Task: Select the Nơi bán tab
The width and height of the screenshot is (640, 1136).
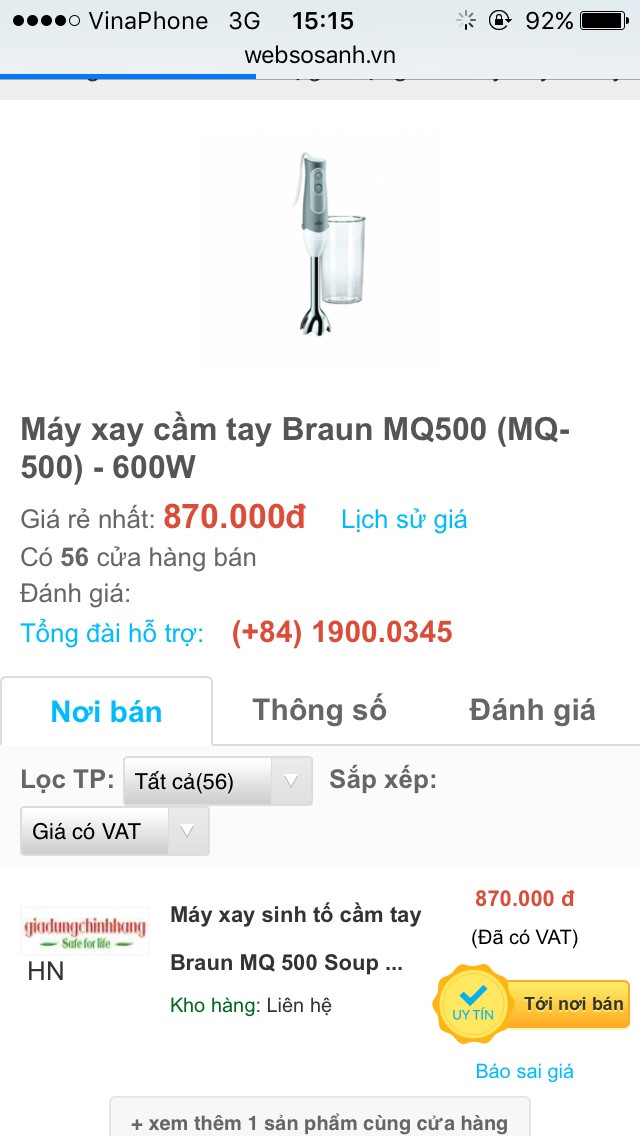Action: 106,711
